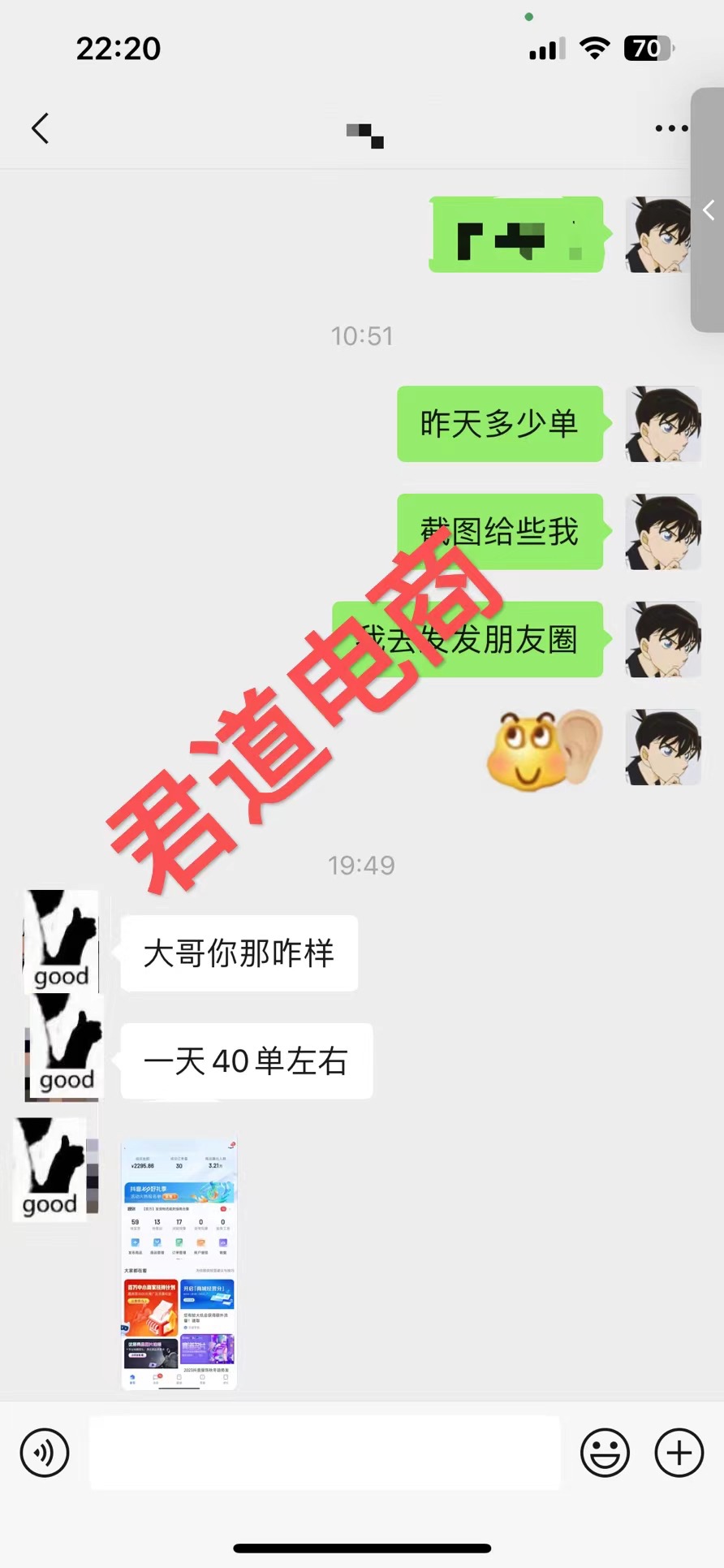This screenshot has height=1568, width=724.
Task: Open own avatar beside 昨天多少单
Action: click(662, 424)
